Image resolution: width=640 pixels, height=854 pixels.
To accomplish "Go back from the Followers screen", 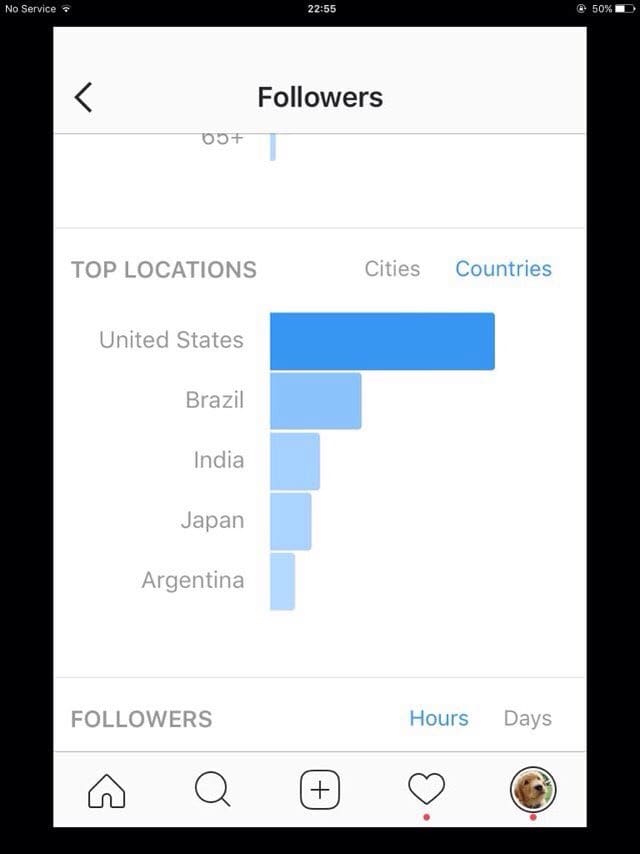I will (84, 97).
